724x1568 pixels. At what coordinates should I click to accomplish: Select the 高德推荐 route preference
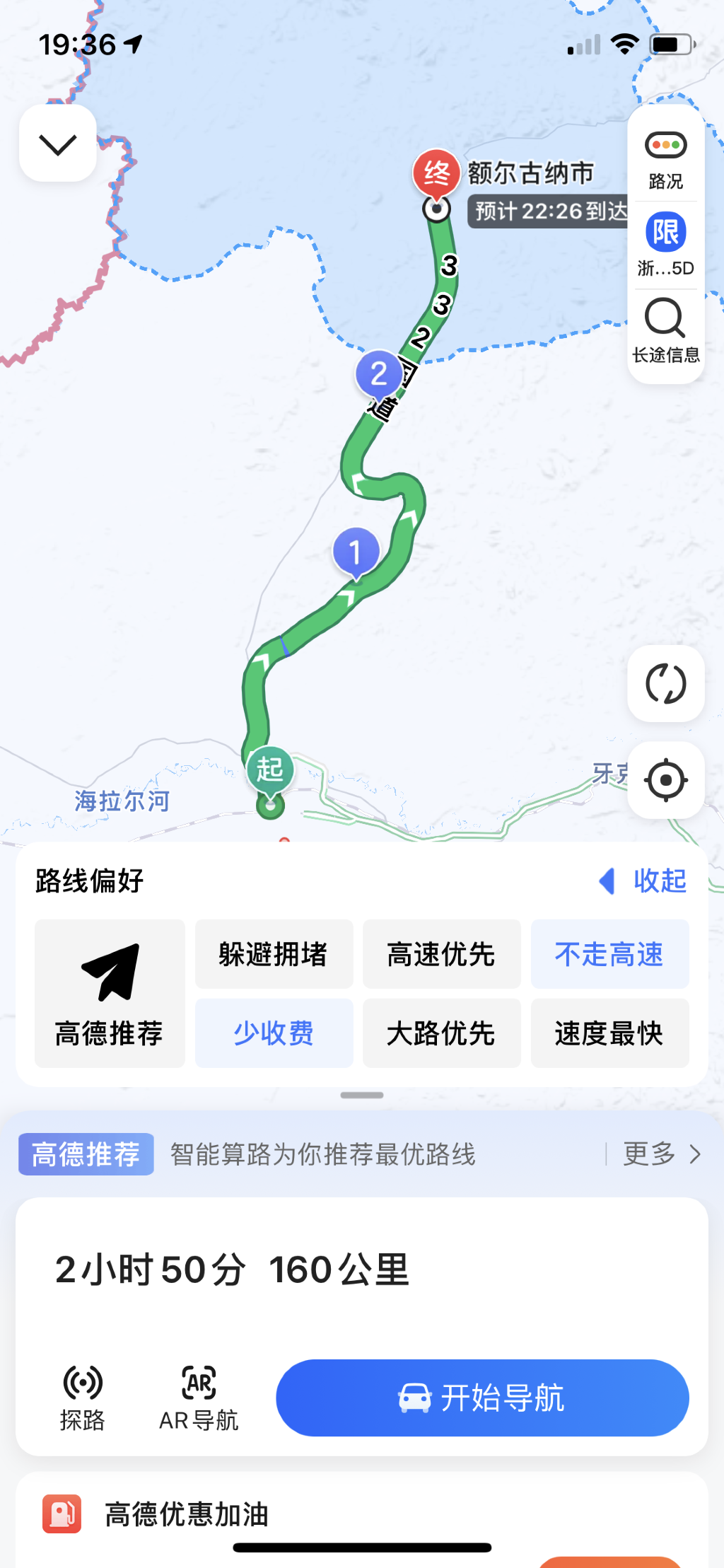pos(110,994)
